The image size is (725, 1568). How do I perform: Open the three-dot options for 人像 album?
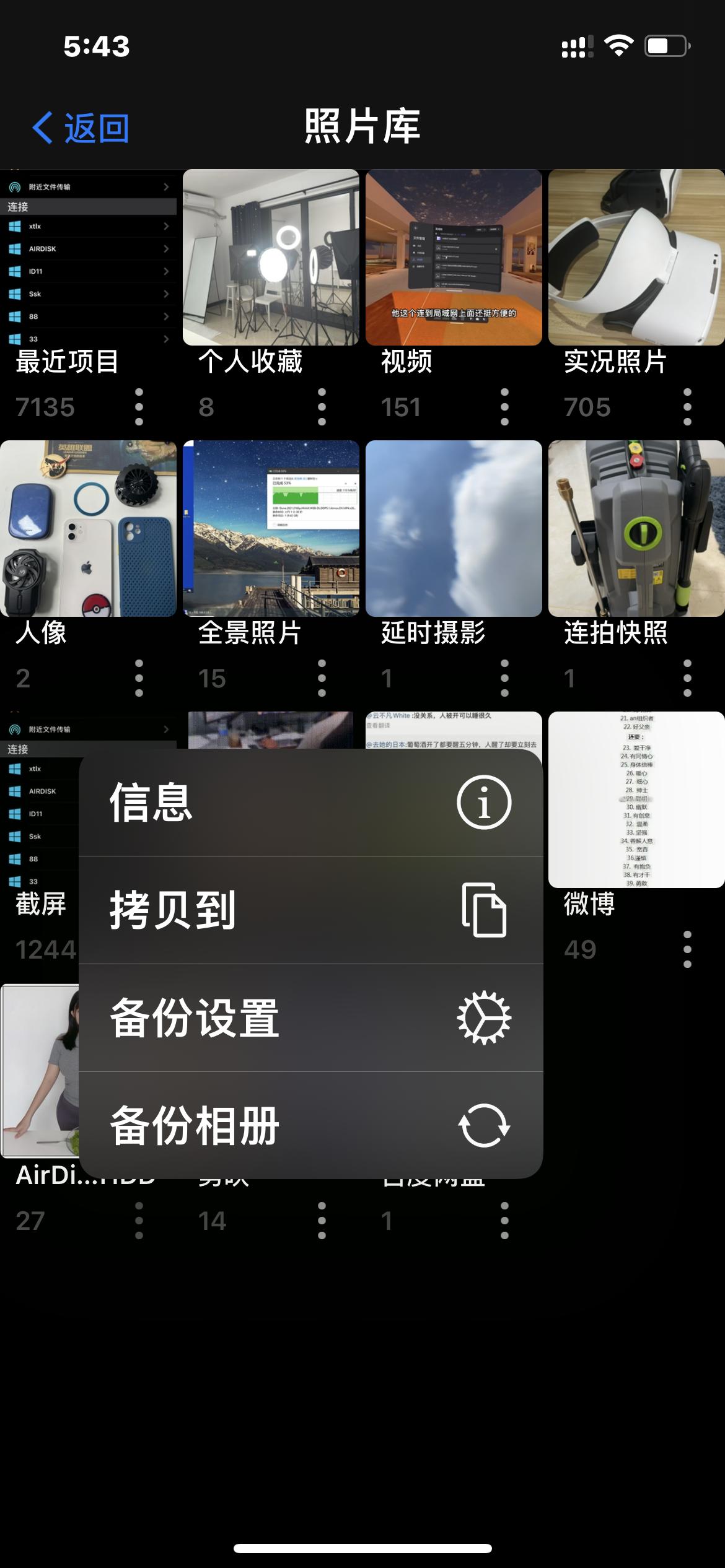(x=139, y=679)
